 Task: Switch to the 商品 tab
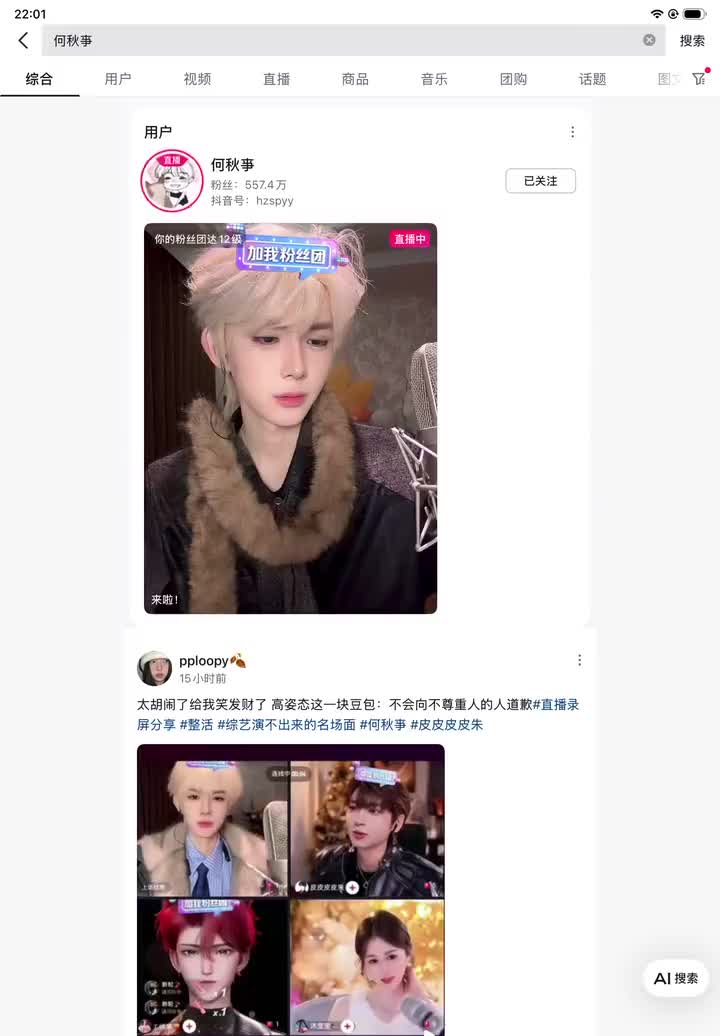[355, 79]
